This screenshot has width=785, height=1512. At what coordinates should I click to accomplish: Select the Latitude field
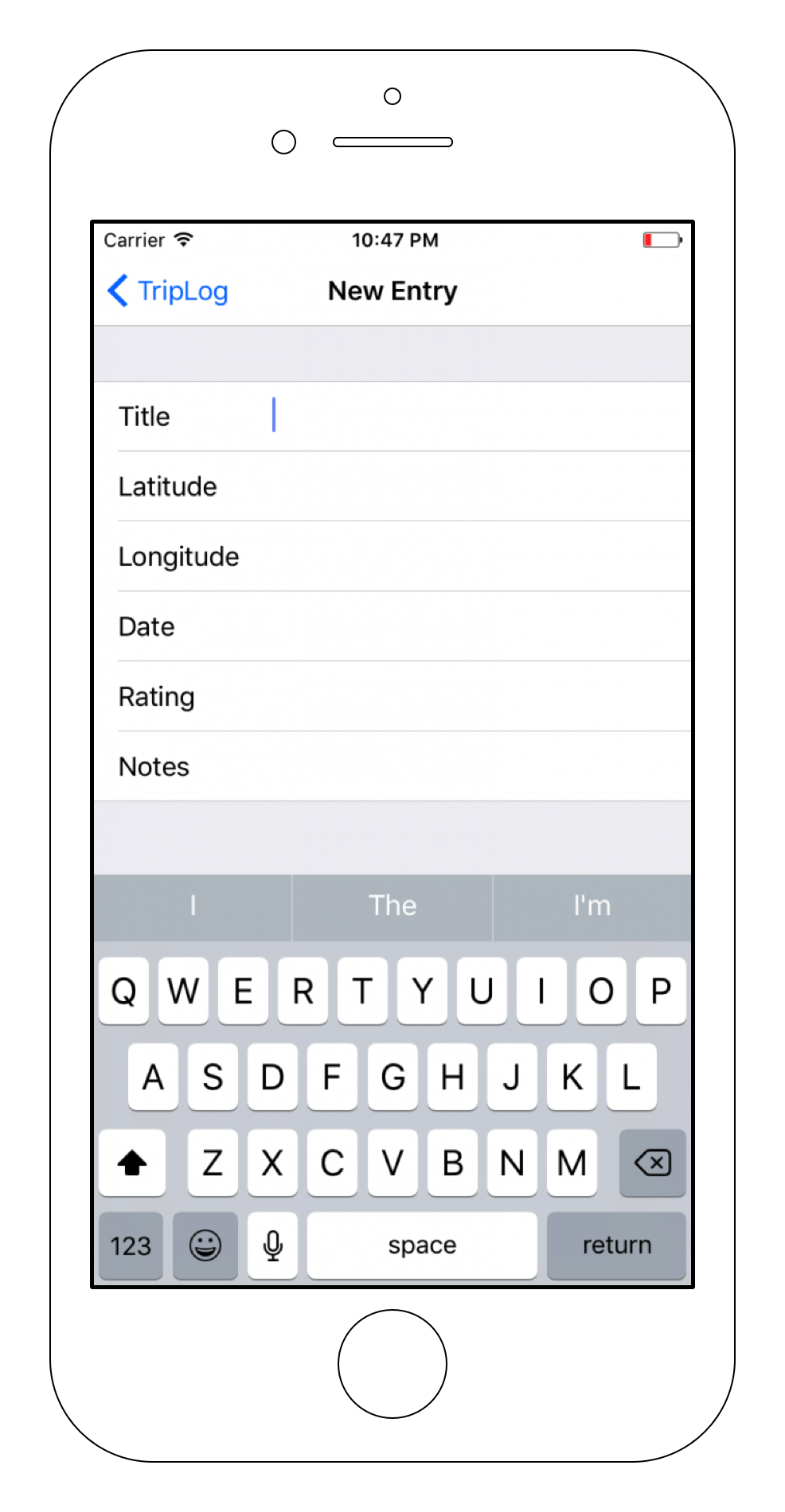(x=392, y=486)
